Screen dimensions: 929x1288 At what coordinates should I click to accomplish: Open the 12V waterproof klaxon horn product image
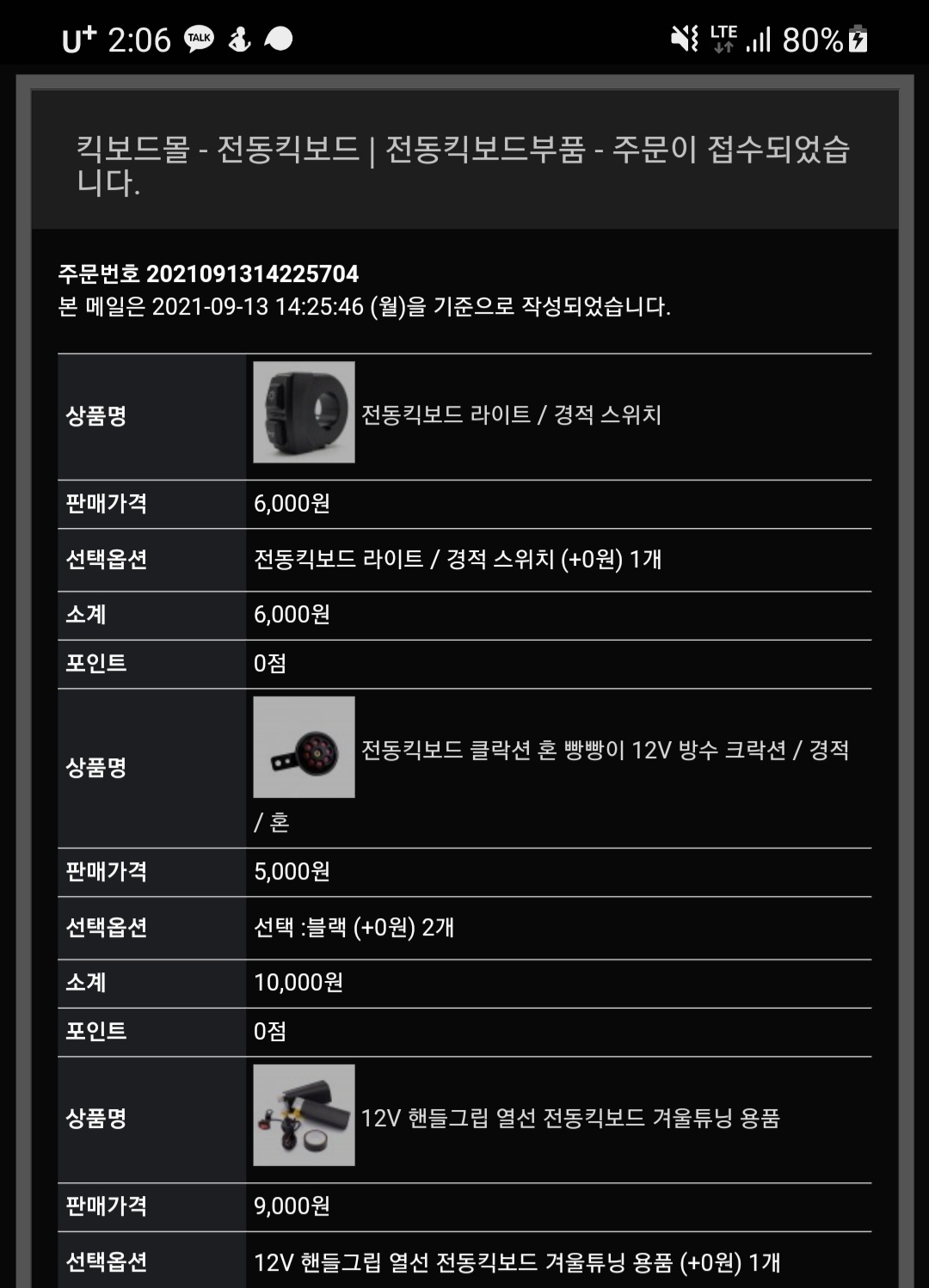pos(304,746)
